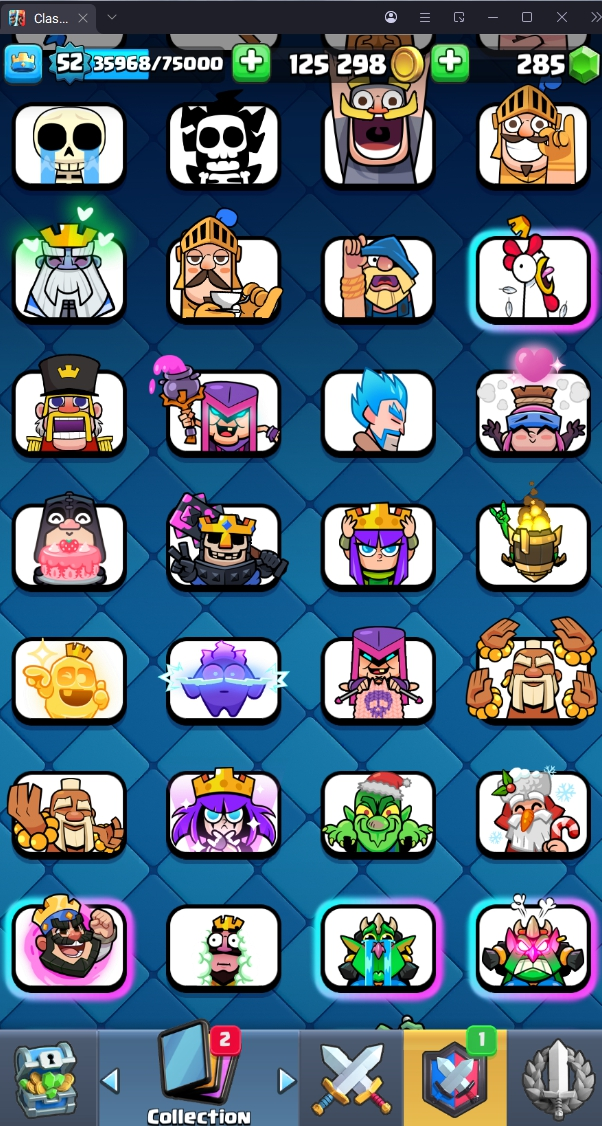
Task: Open the Clan shield tab
Action: pos(454,1078)
